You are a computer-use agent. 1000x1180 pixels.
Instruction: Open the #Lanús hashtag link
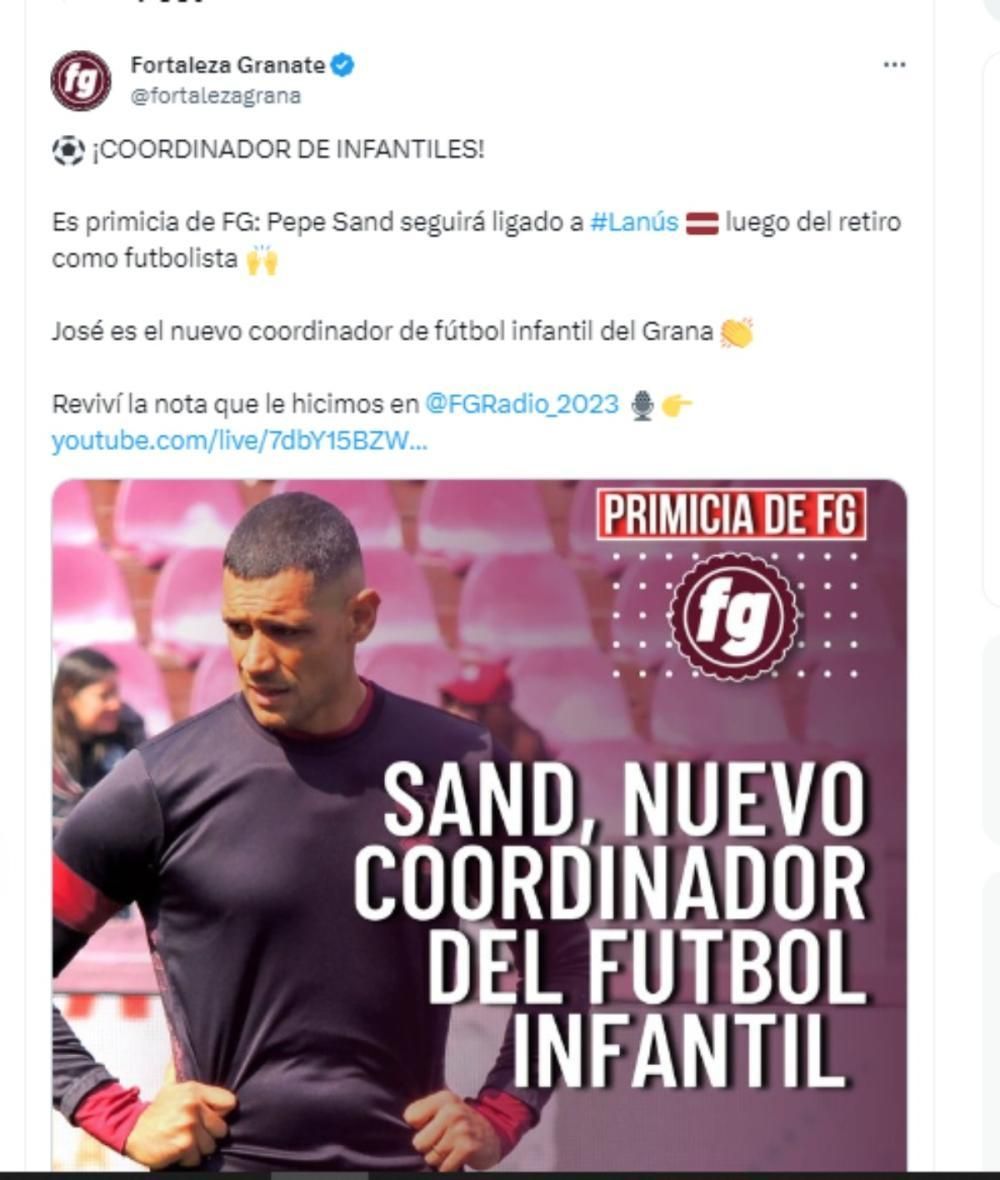click(634, 222)
